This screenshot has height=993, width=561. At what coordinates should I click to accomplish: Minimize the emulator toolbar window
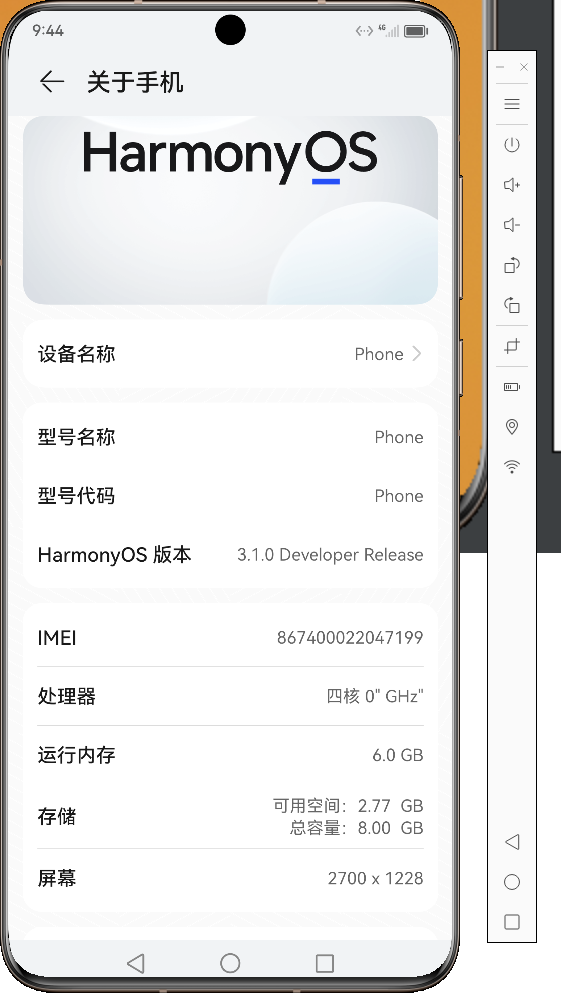pyautogui.click(x=500, y=67)
